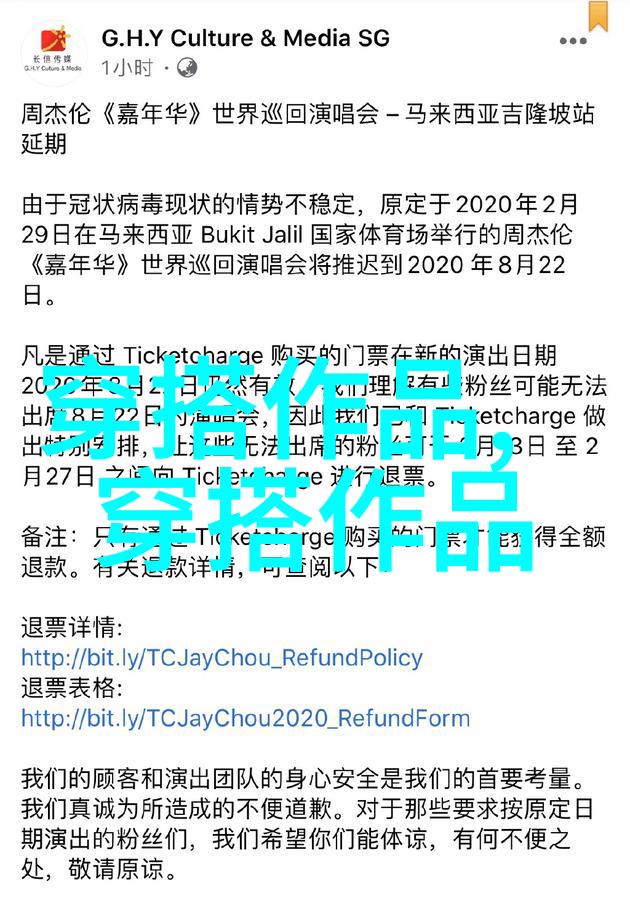Open the TCJayChou2020_RefundForm link
Viewport: 630px width, 901px height.
(245, 717)
